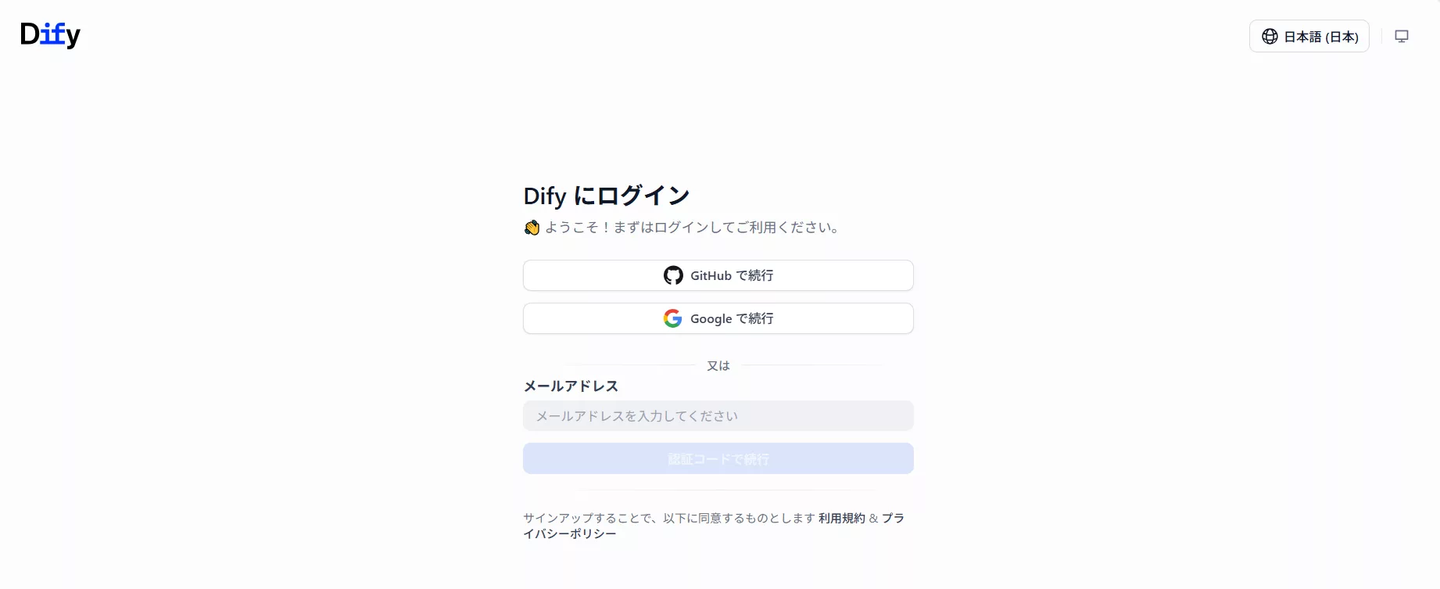This screenshot has width=1440, height=589.
Task: Open the プライバシーポリシー privacy policy link
Action: pyautogui.click(x=570, y=534)
